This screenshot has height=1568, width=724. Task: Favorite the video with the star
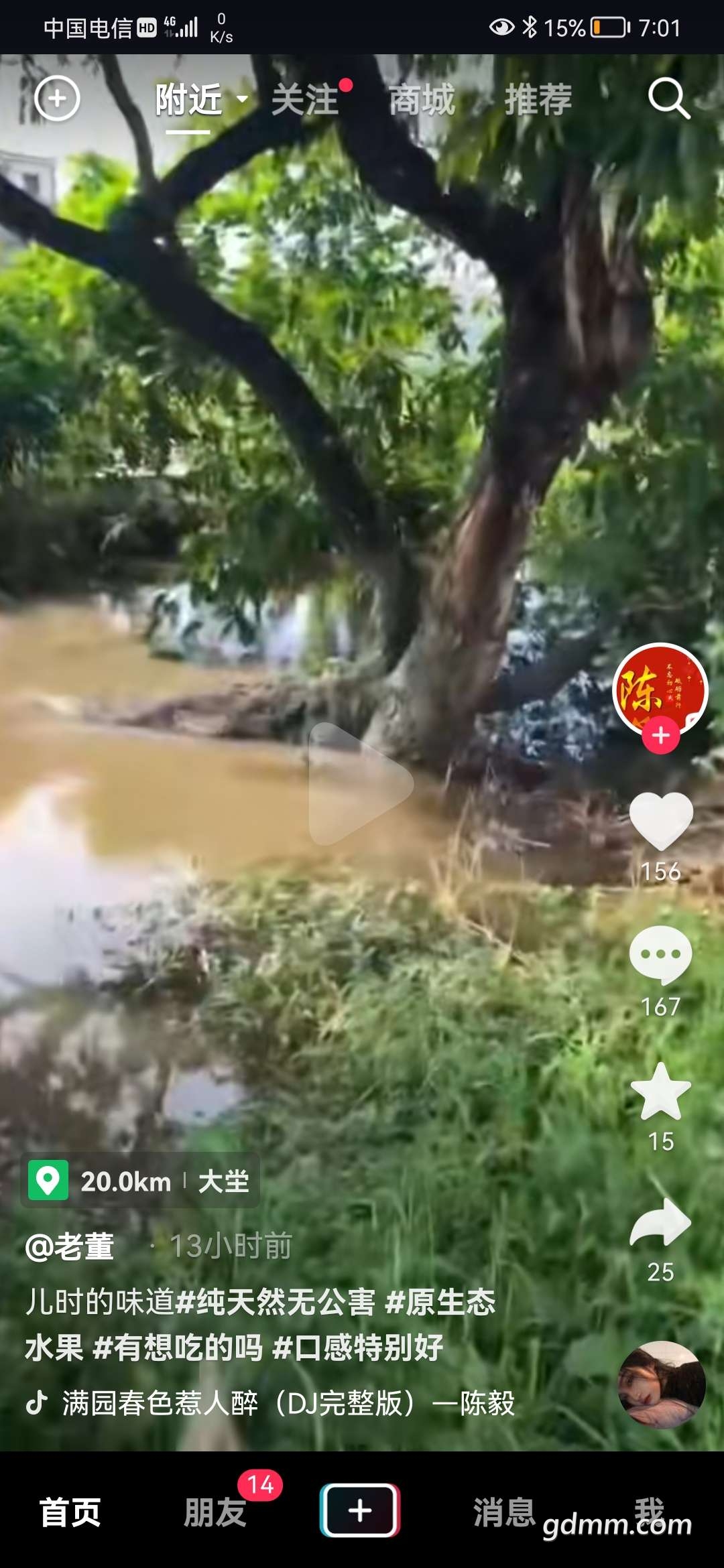661,1092
